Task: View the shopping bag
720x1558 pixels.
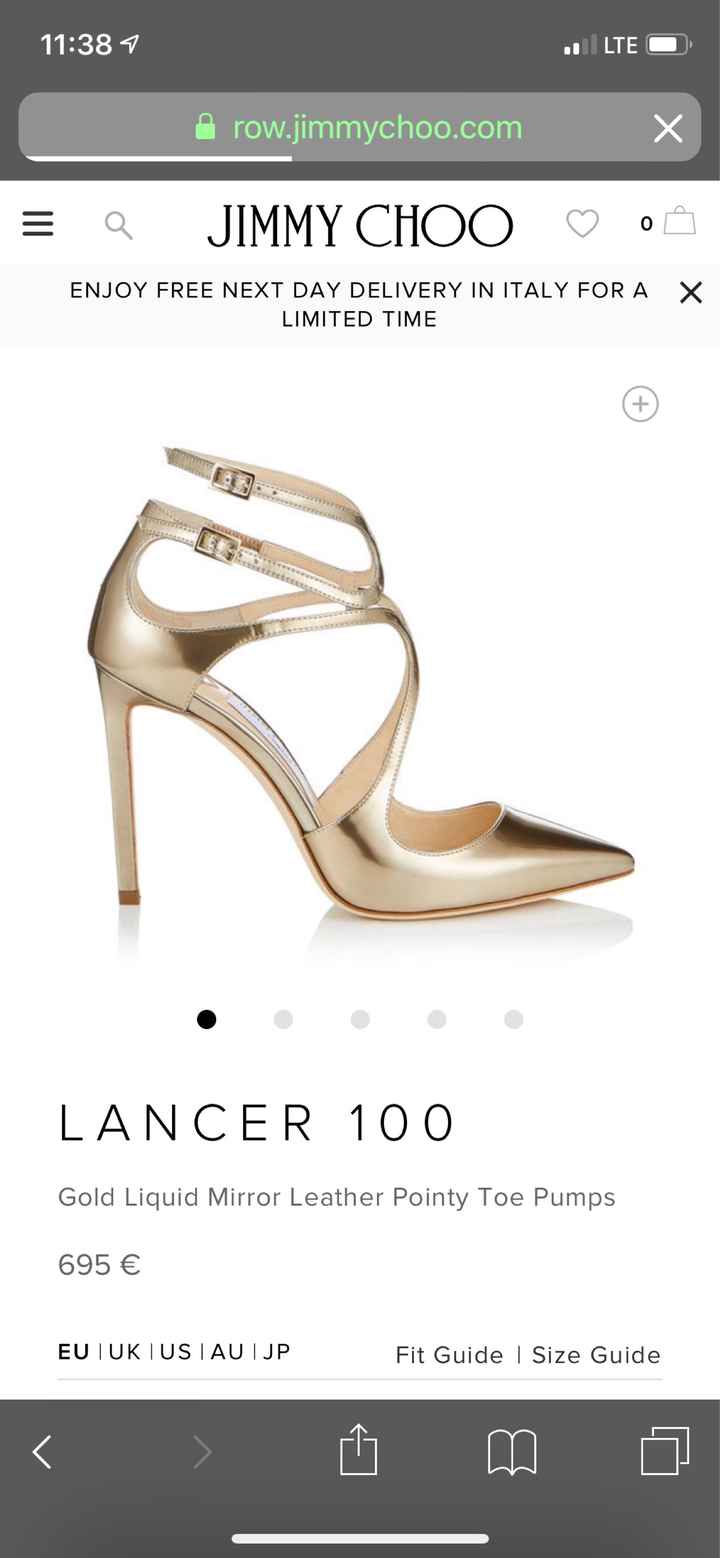Action: (x=678, y=222)
